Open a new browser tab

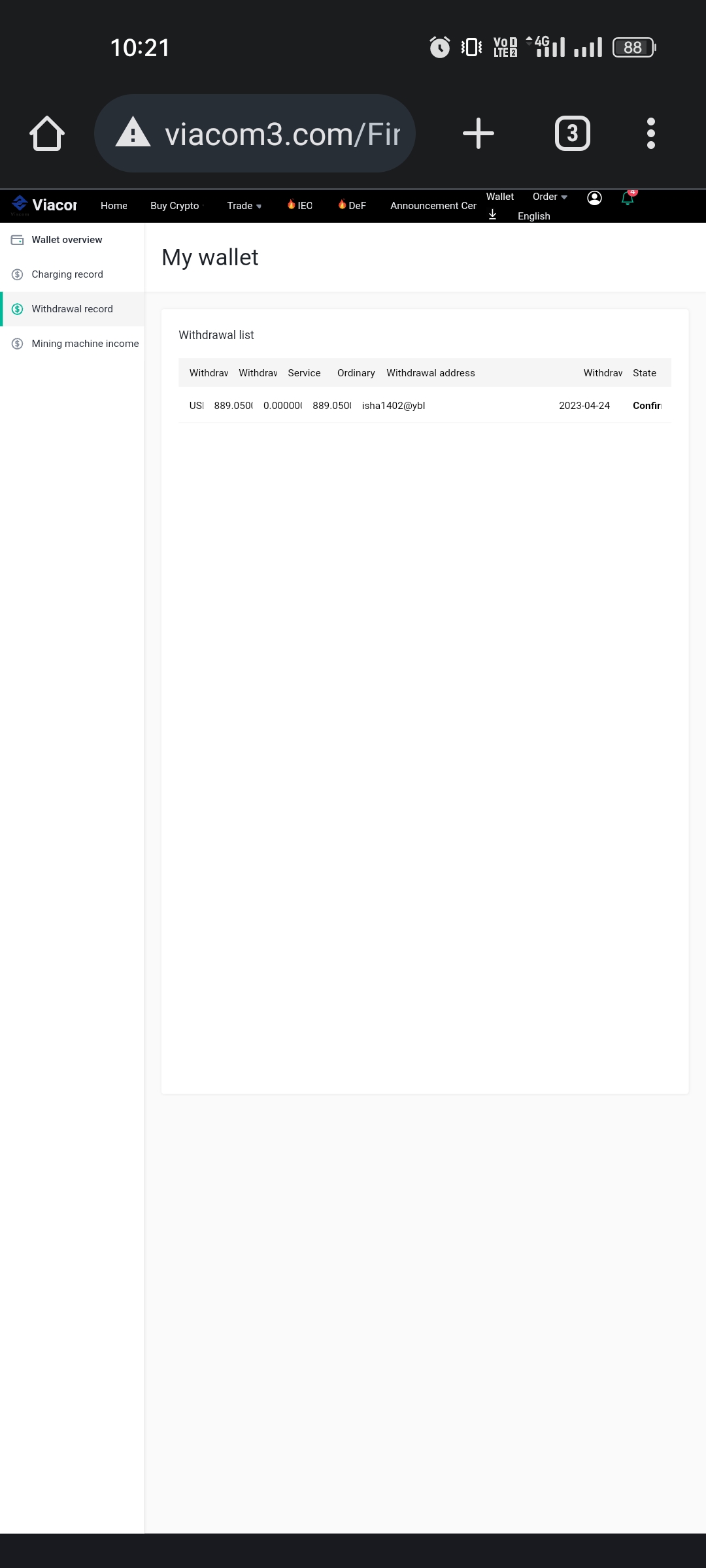479,133
